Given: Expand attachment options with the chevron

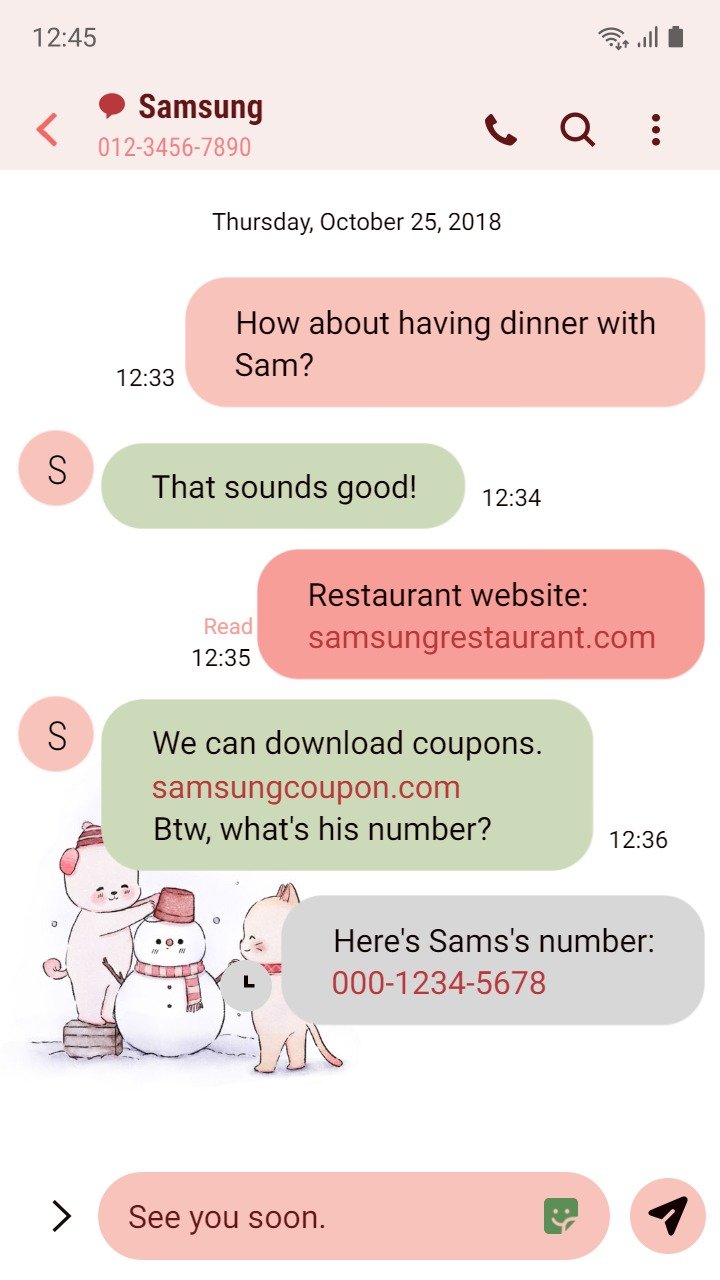Looking at the screenshot, I should (x=61, y=1216).
